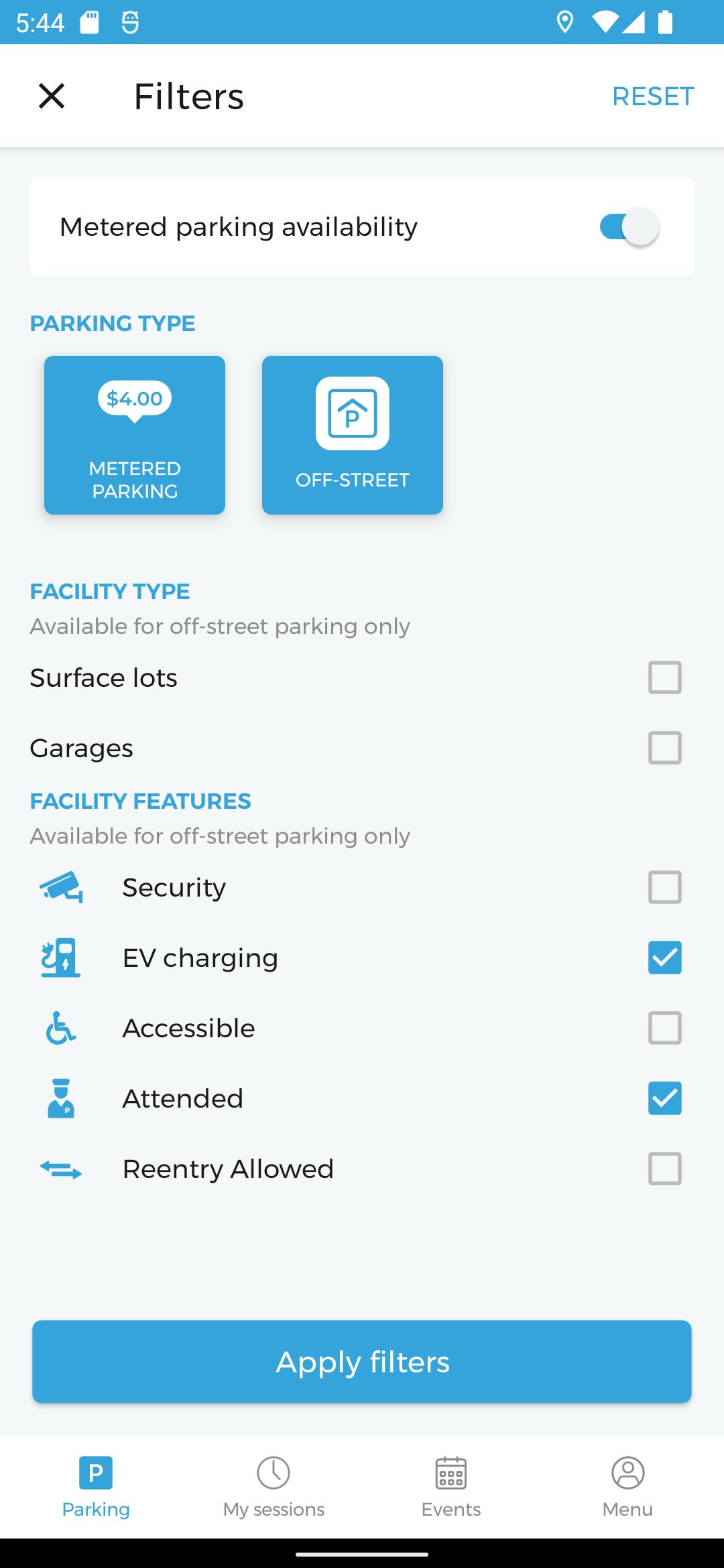724x1568 pixels.
Task: Switch to the My sessions tab
Action: [274, 1486]
